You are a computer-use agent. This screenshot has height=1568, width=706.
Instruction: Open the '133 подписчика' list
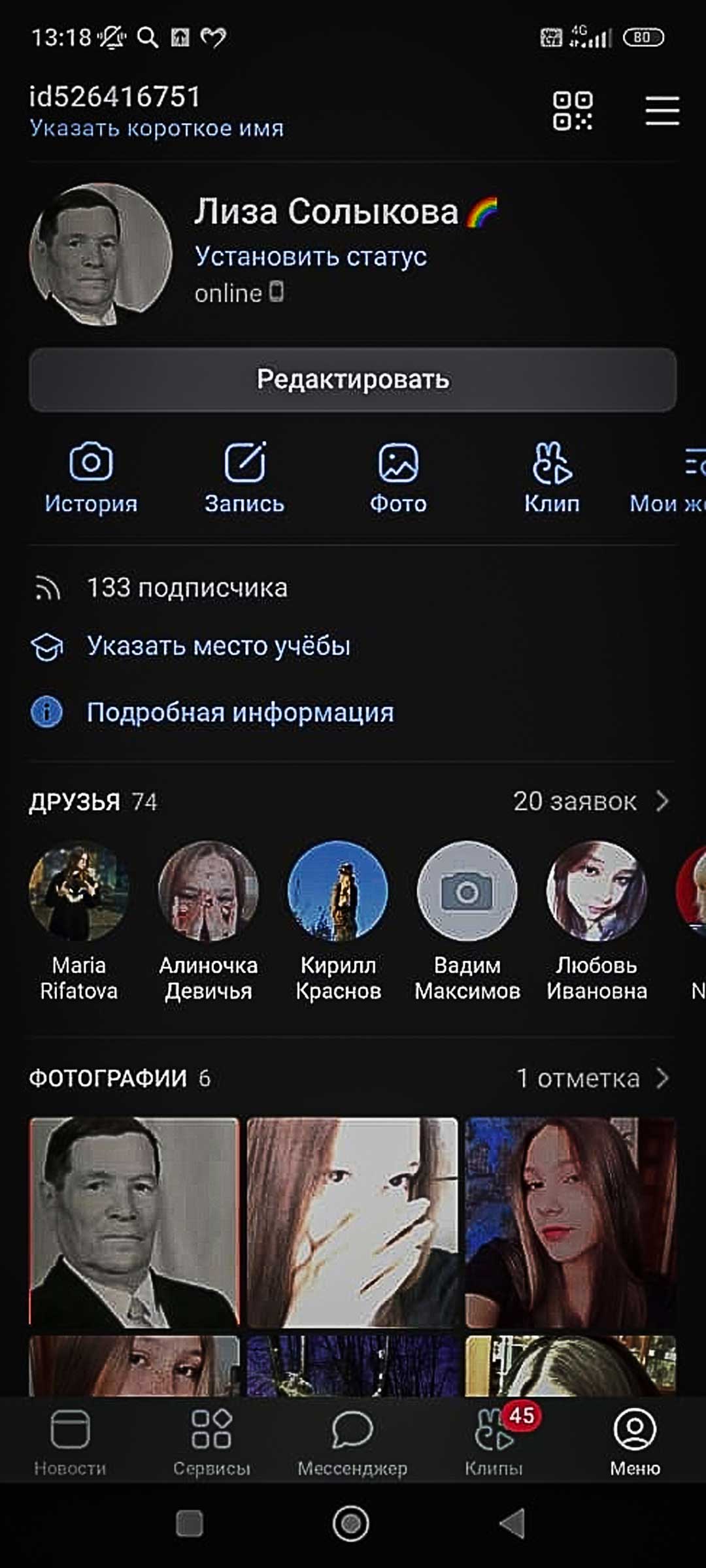coord(187,588)
